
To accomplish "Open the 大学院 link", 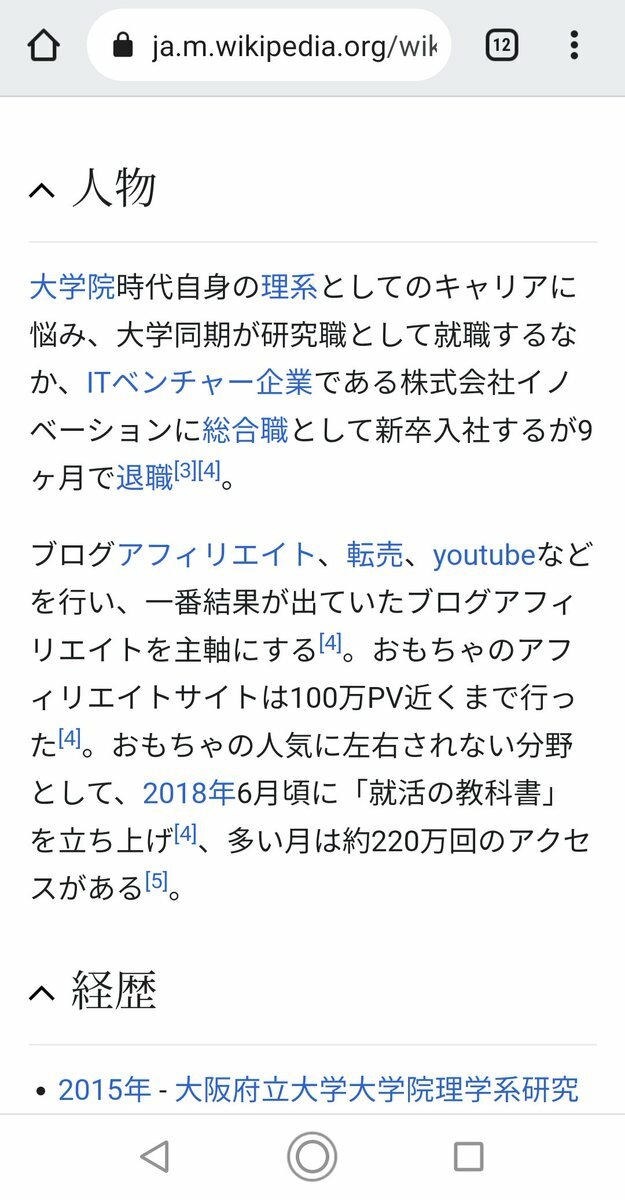I will pos(73,287).
